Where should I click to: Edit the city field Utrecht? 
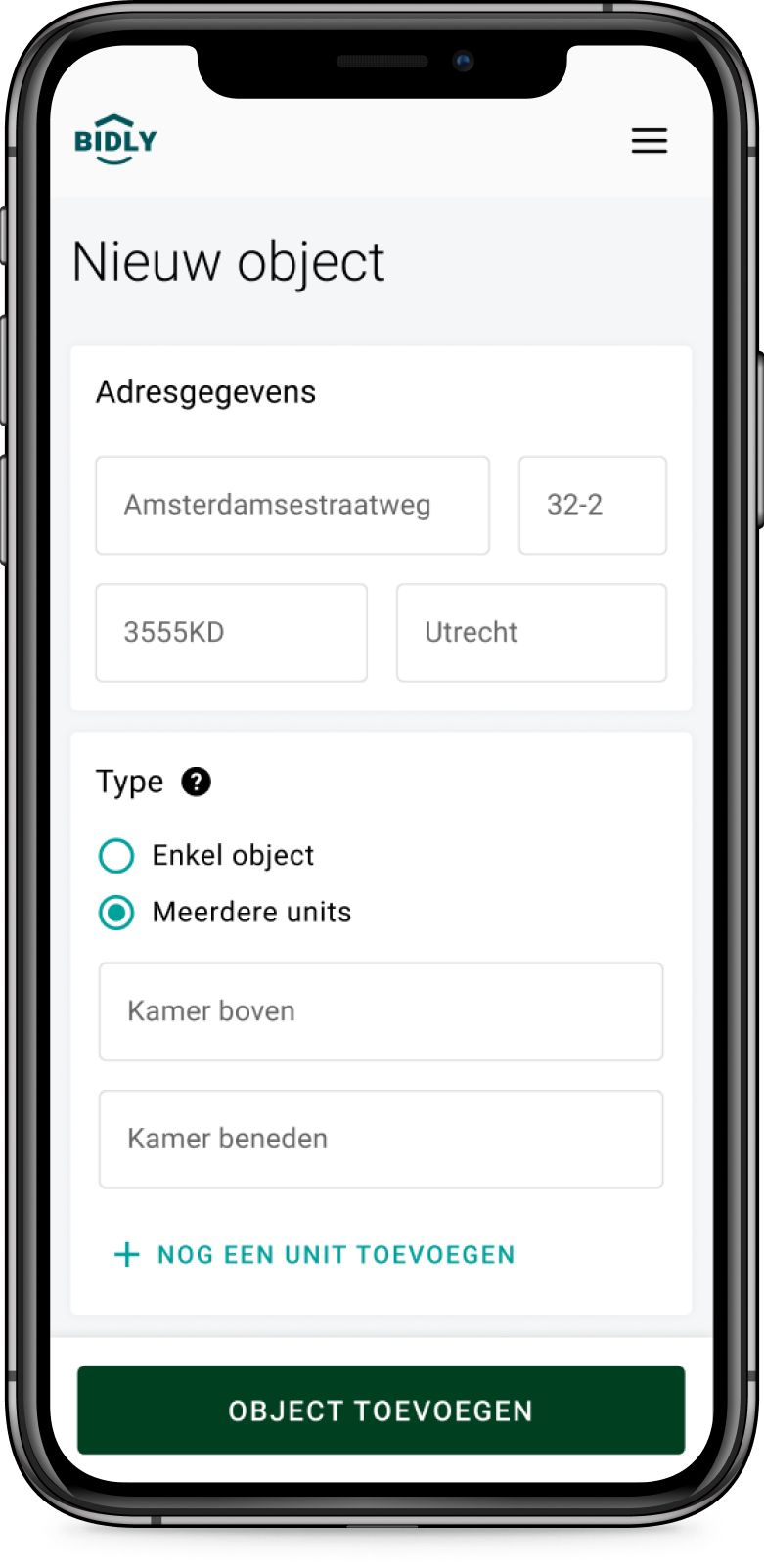(x=531, y=632)
